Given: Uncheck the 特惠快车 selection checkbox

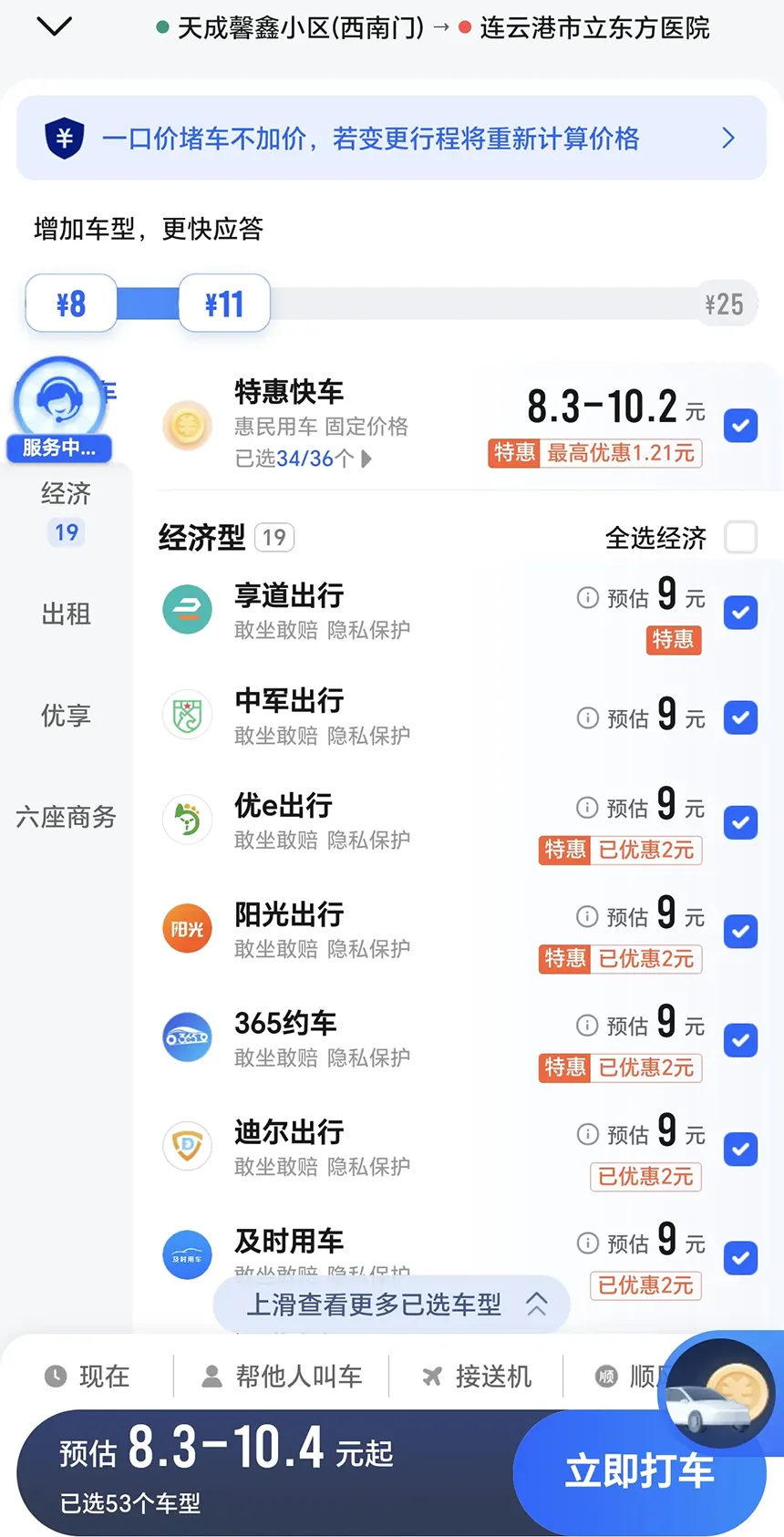Looking at the screenshot, I should coord(740,425).
